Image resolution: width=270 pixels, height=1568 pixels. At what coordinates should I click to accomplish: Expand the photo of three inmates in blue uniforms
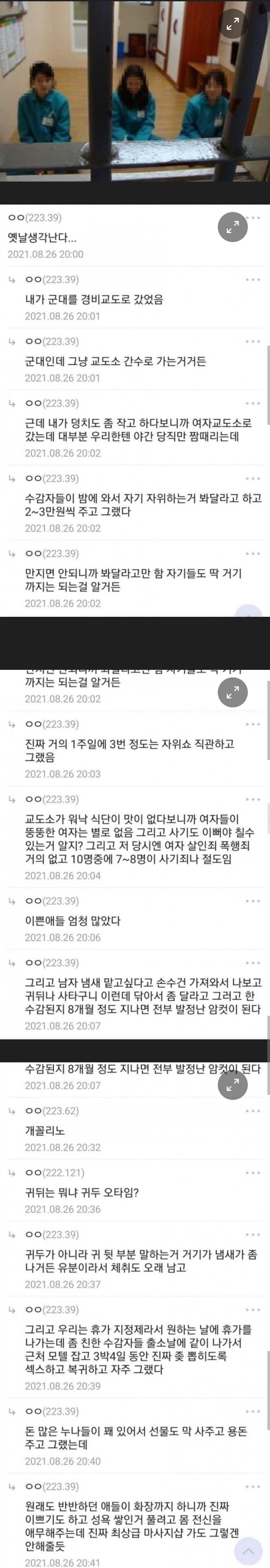(x=233, y=24)
